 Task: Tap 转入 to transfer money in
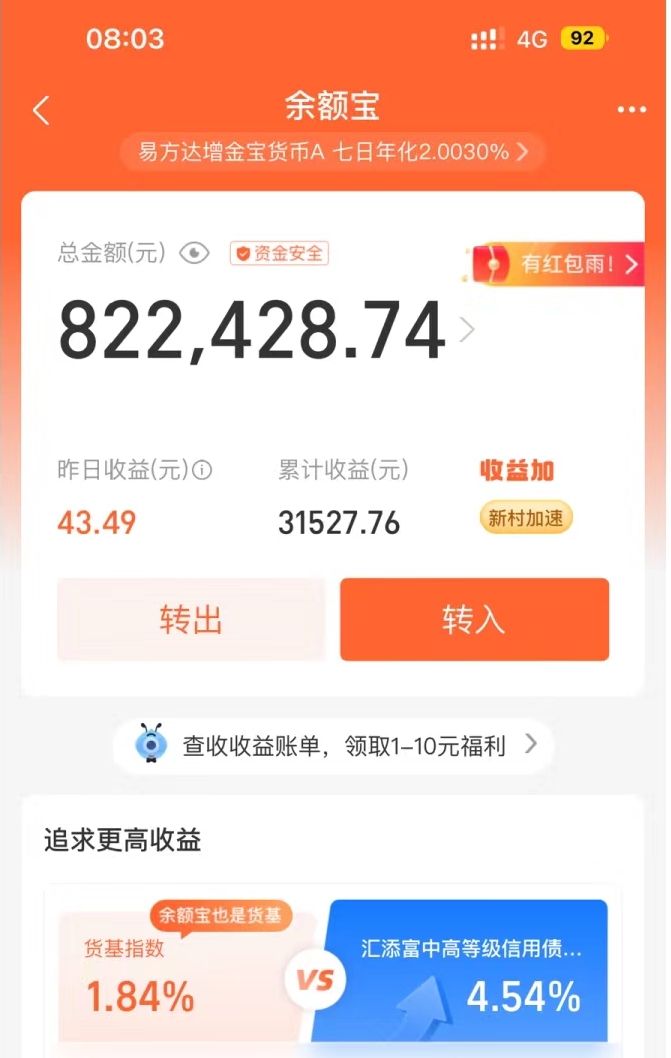pyautogui.click(x=474, y=620)
